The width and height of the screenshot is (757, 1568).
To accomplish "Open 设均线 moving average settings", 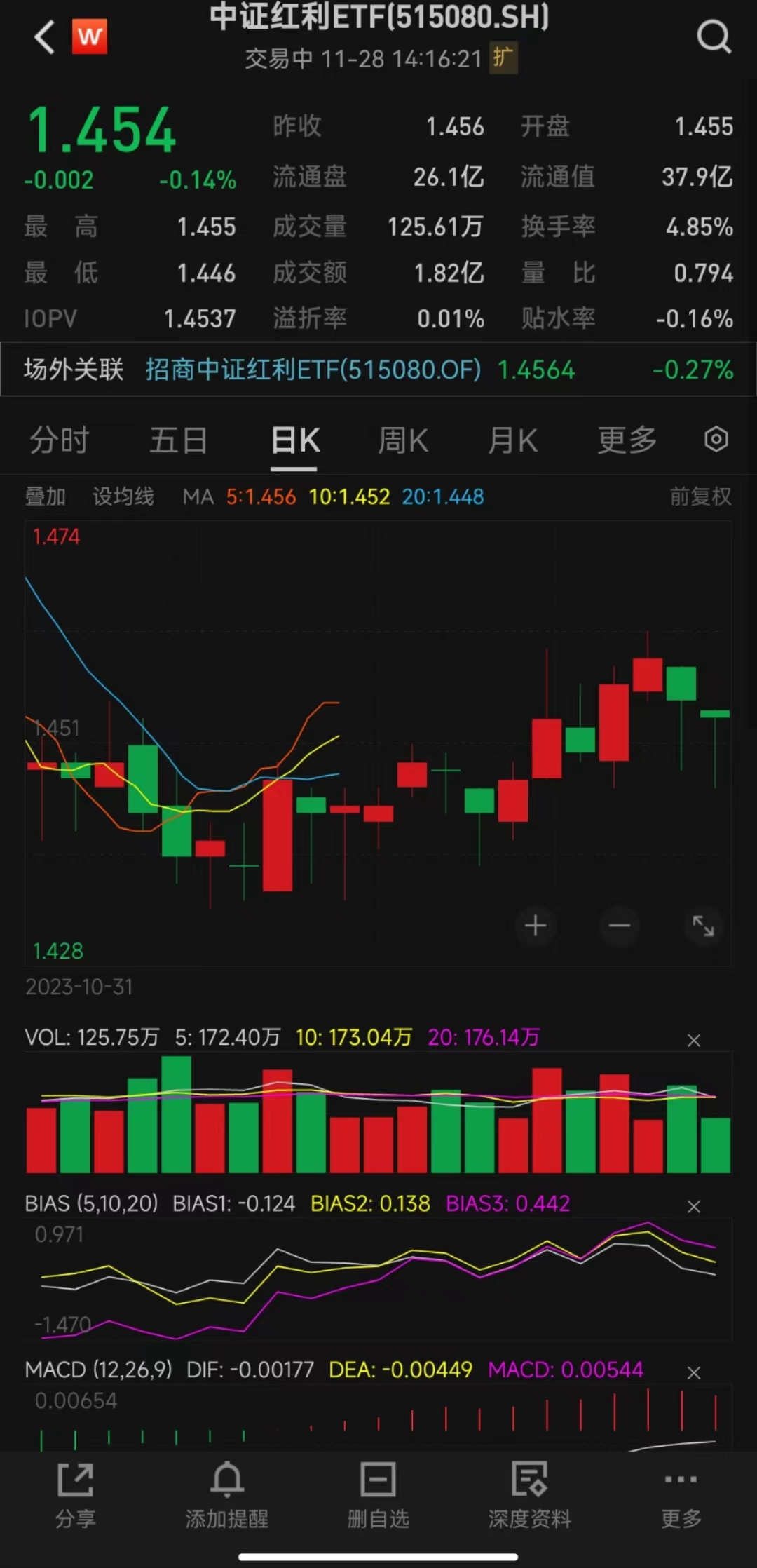I will (123, 496).
